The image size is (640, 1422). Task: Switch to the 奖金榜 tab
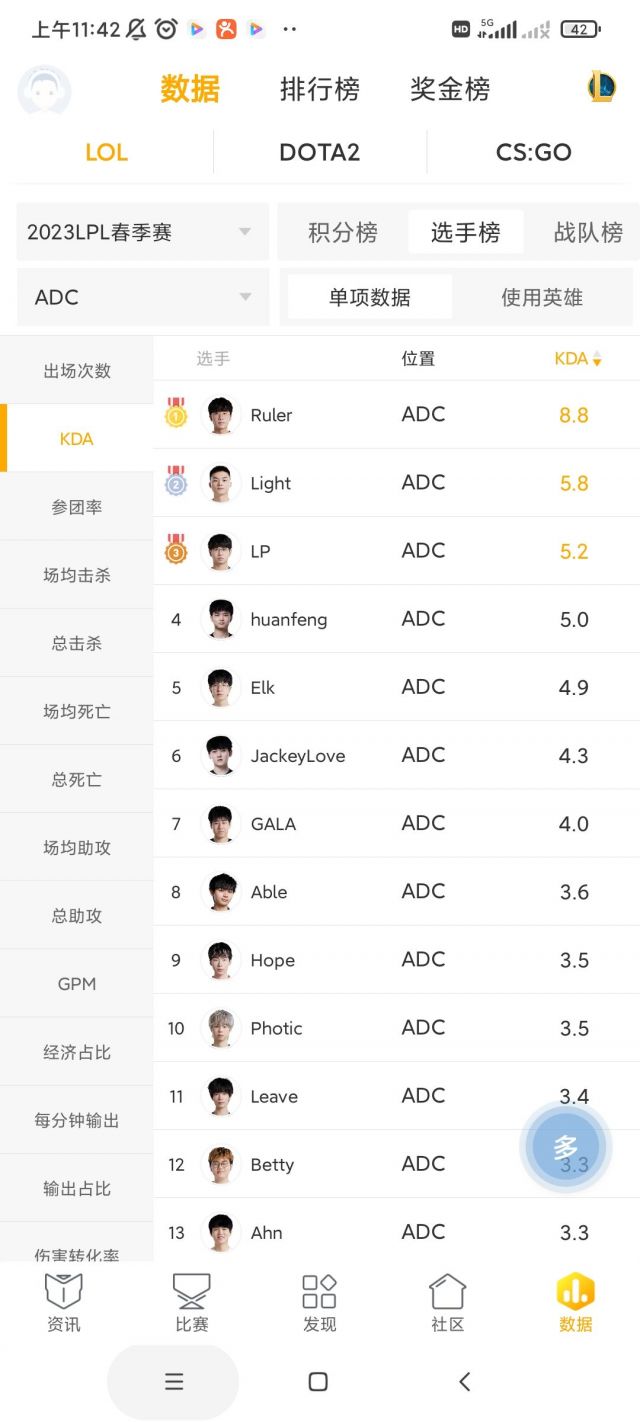pyautogui.click(x=450, y=90)
